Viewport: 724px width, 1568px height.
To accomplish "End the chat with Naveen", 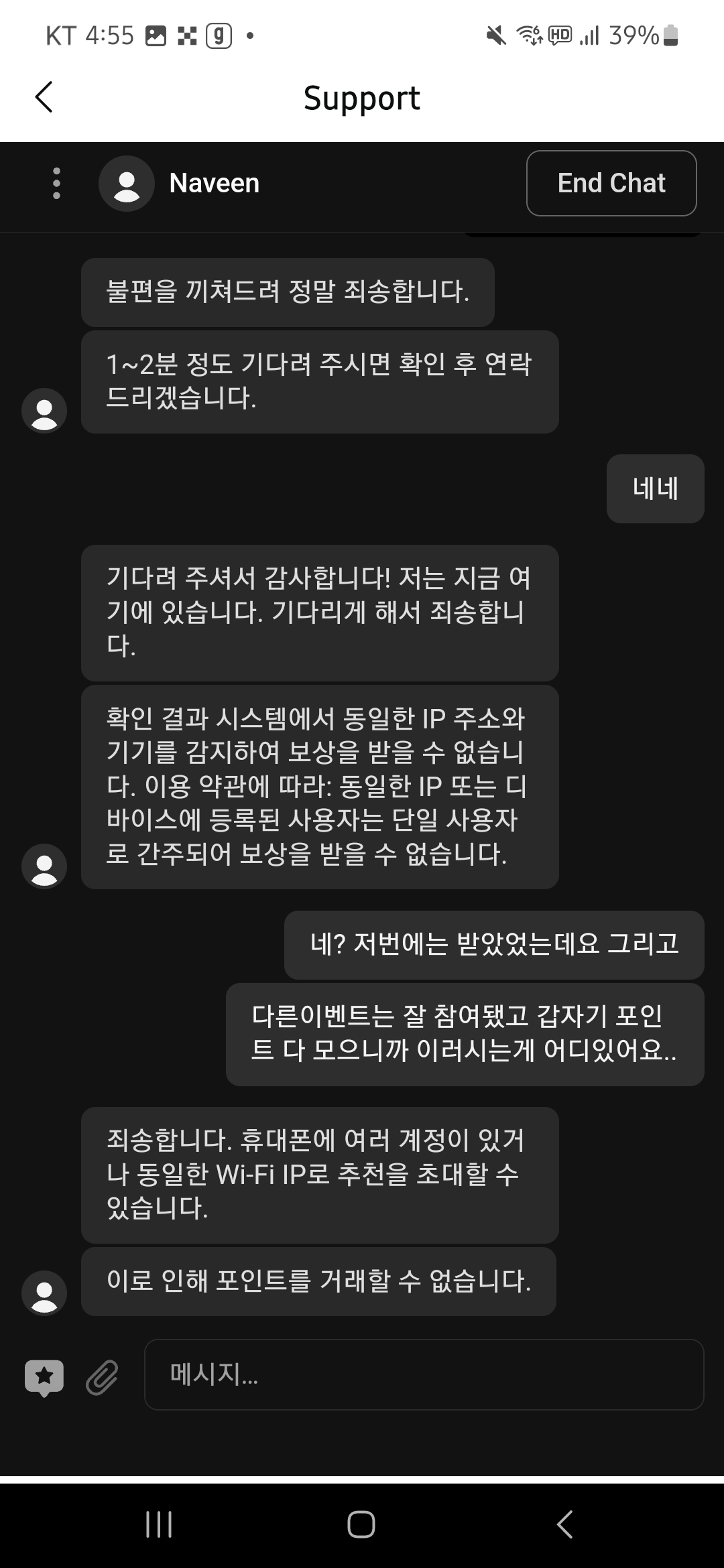I will [x=611, y=183].
